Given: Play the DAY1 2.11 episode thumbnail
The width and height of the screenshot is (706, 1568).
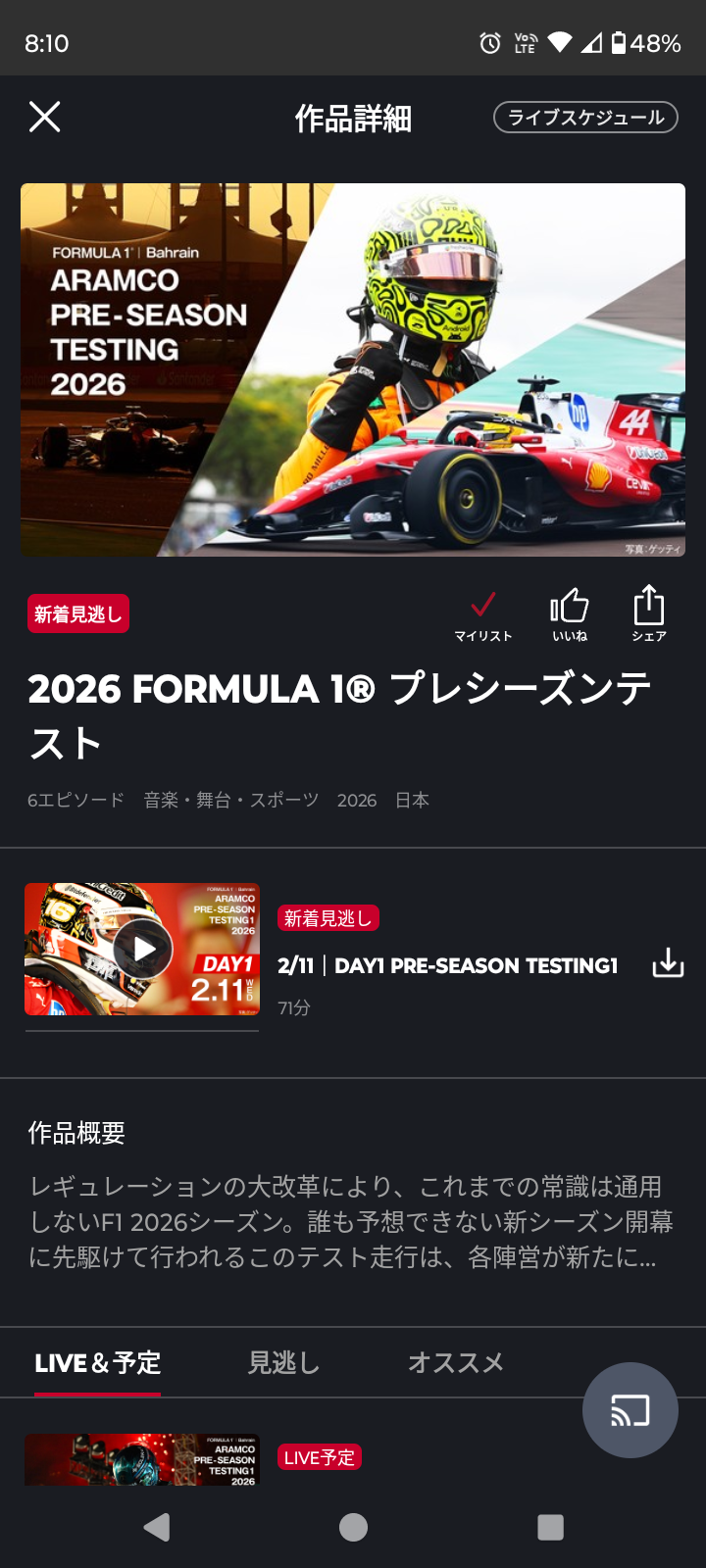Looking at the screenshot, I should tap(142, 949).
